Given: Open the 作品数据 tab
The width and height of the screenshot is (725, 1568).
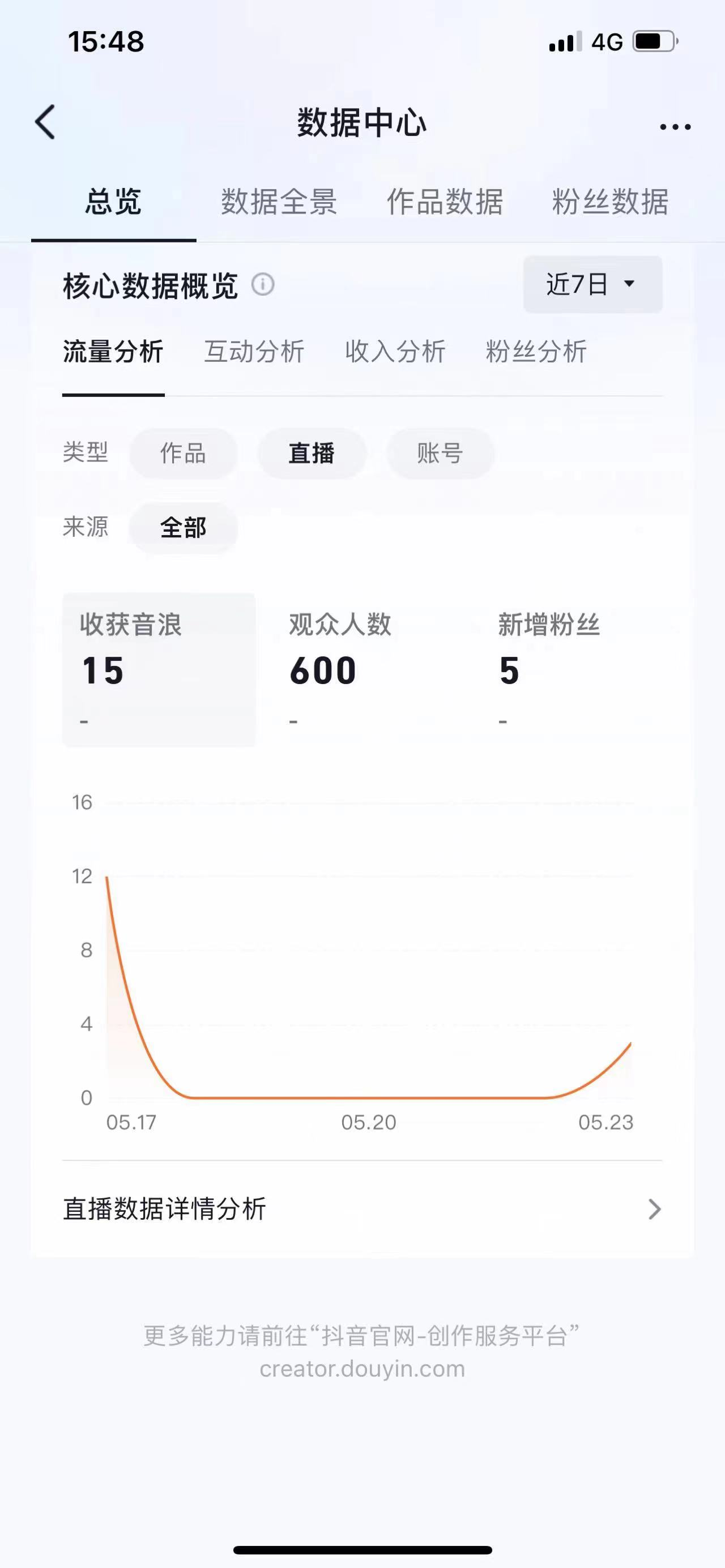Looking at the screenshot, I should (x=445, y=202).
